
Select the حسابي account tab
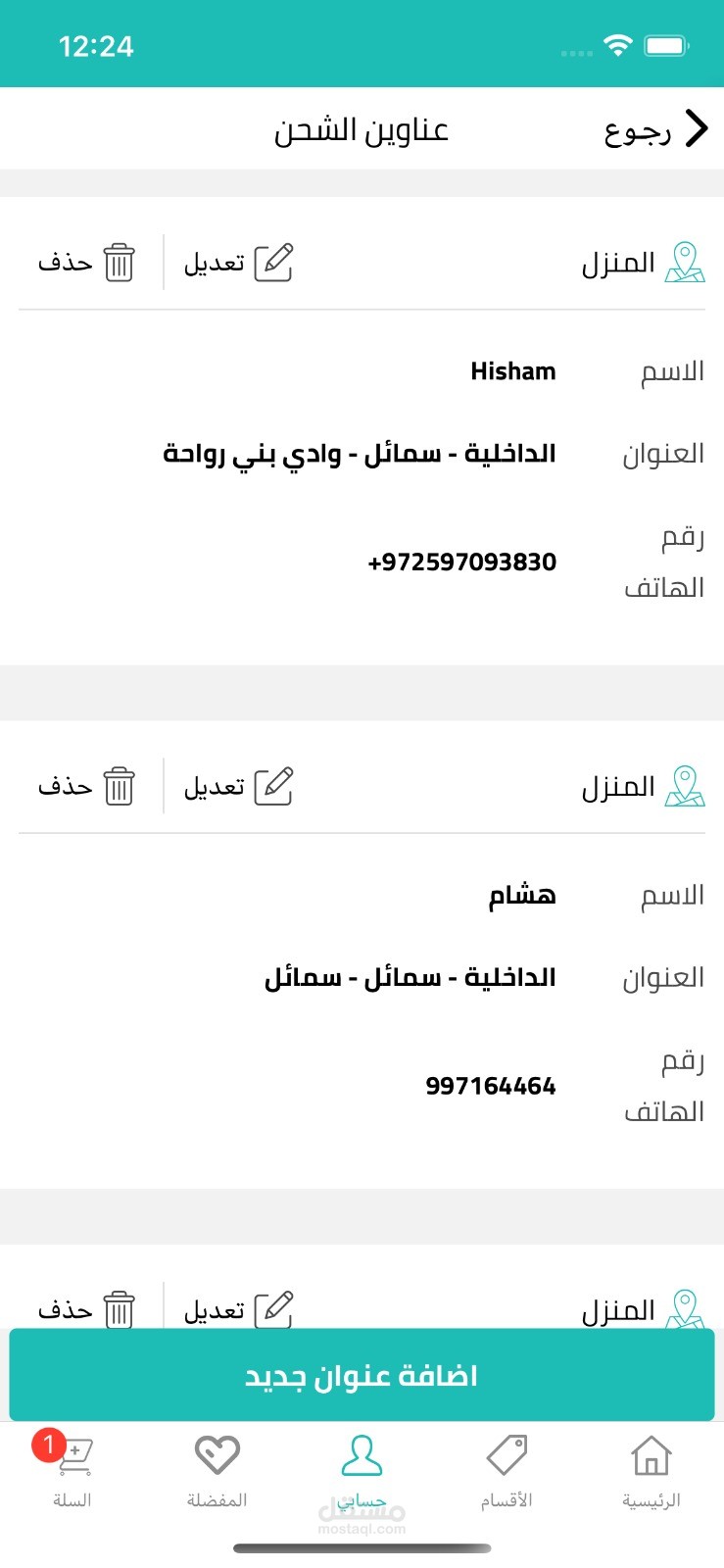pyautogui.click(x=362, y=1471)
